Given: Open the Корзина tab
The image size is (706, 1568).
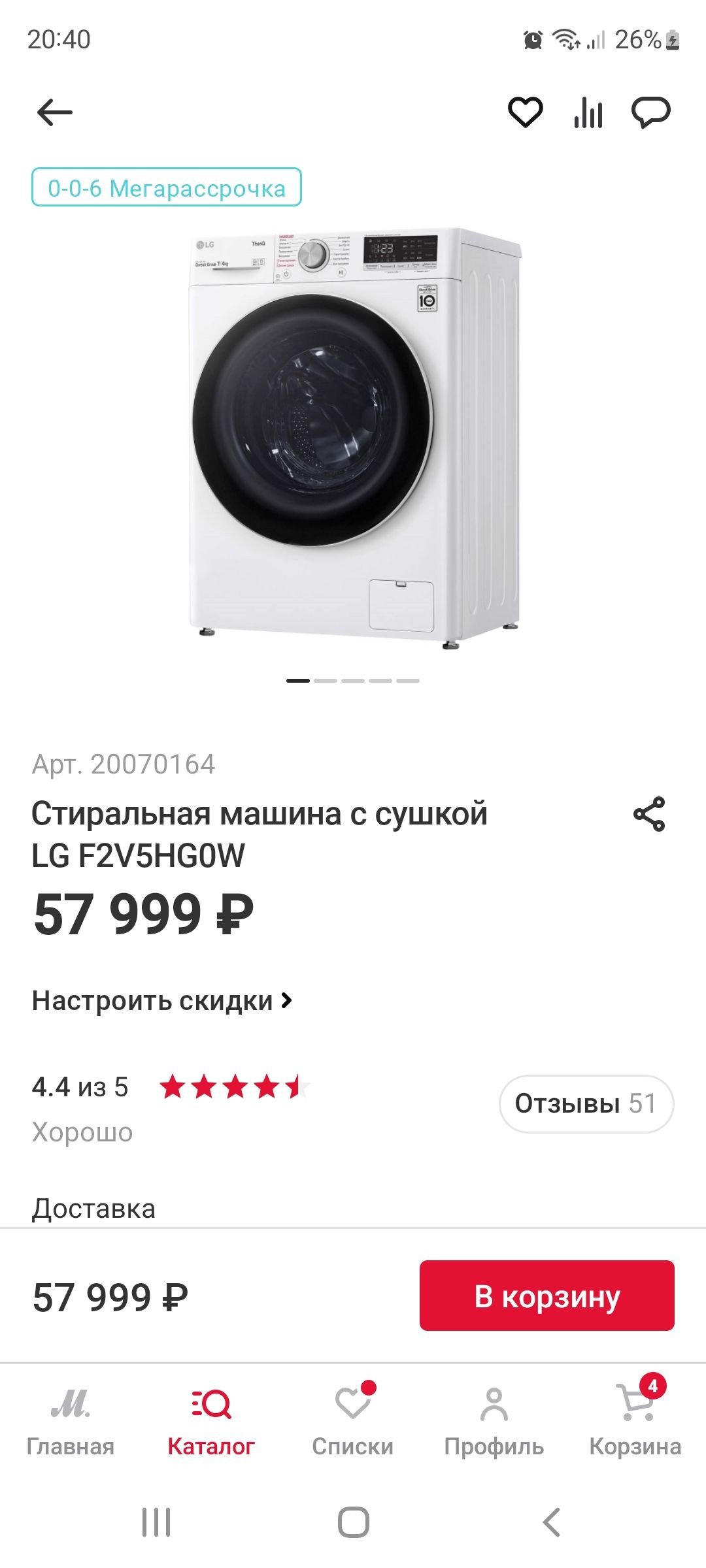Looking at the screenshot, I should [635, 1418].
